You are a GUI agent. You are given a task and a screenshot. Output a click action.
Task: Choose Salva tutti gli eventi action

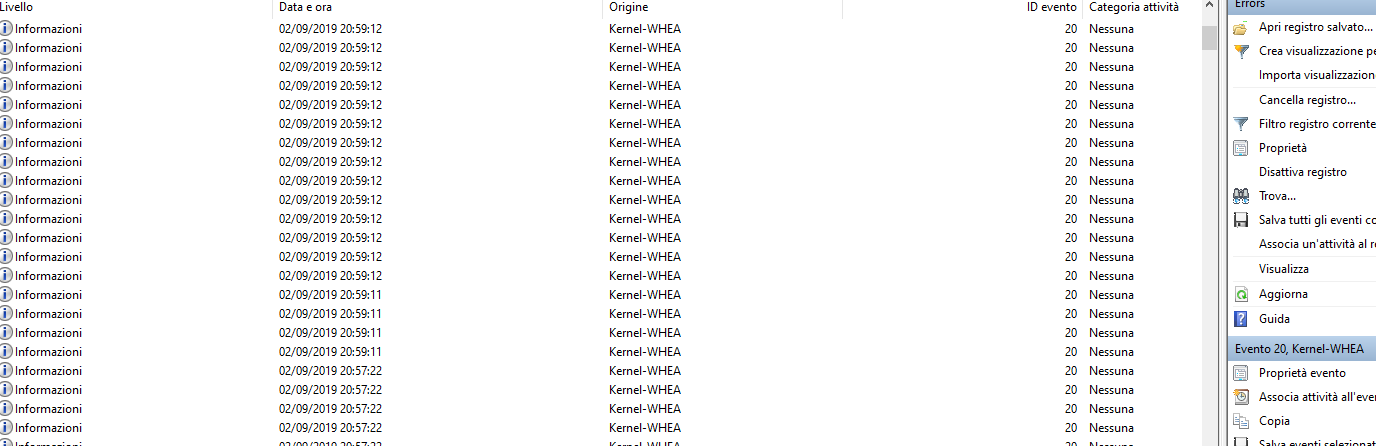(1316, 220)
